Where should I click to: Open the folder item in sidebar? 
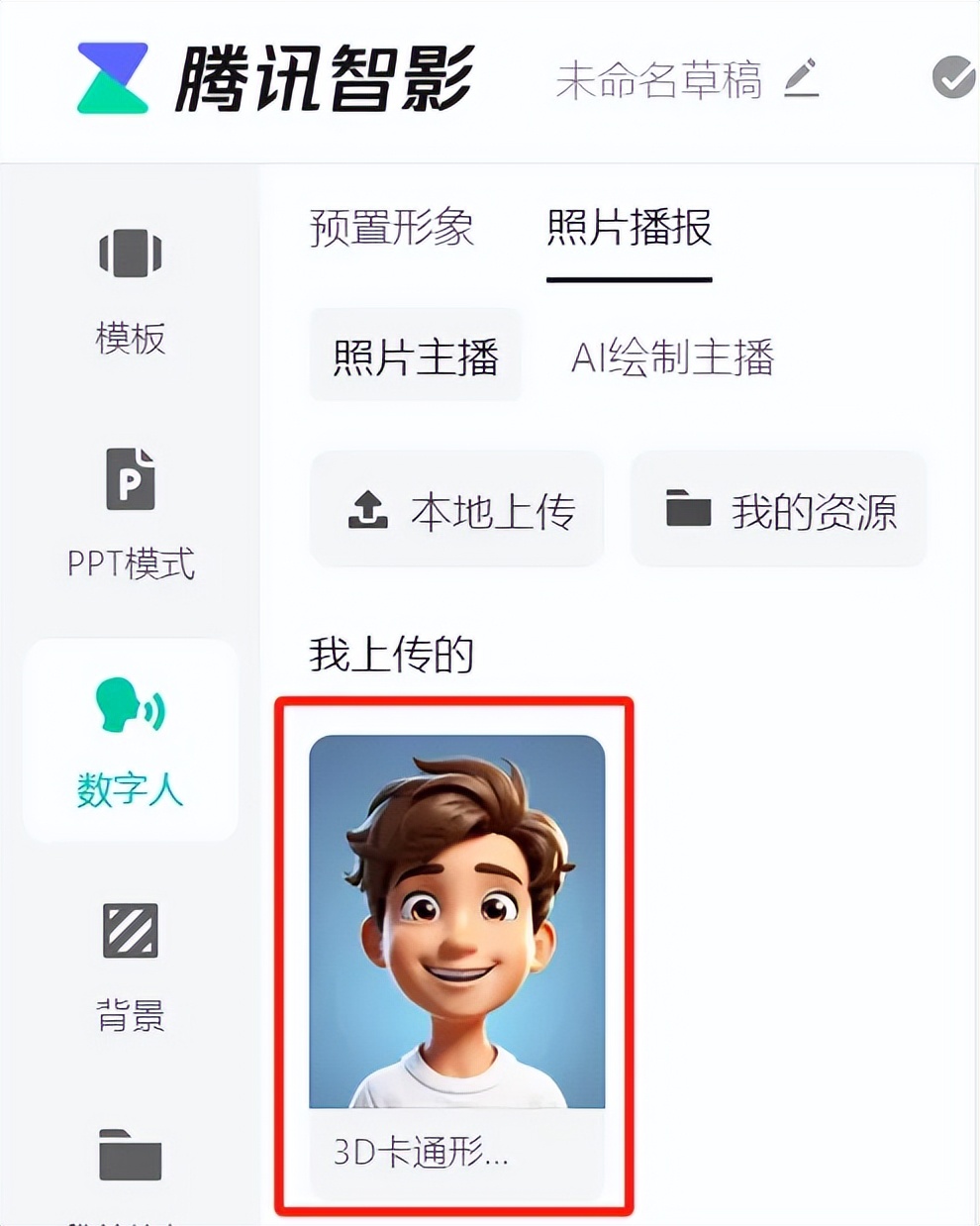click(130, 1157)
